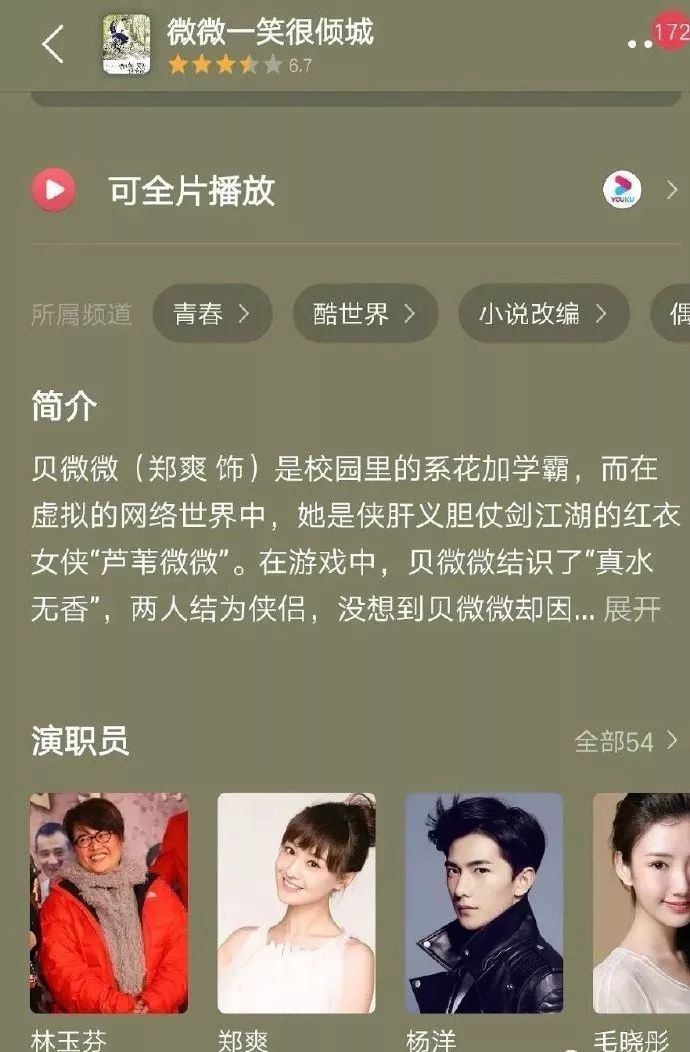Select the 酷世界 channel chip
This screenshot has height=1052, width=690.
[x=365, y=314]
